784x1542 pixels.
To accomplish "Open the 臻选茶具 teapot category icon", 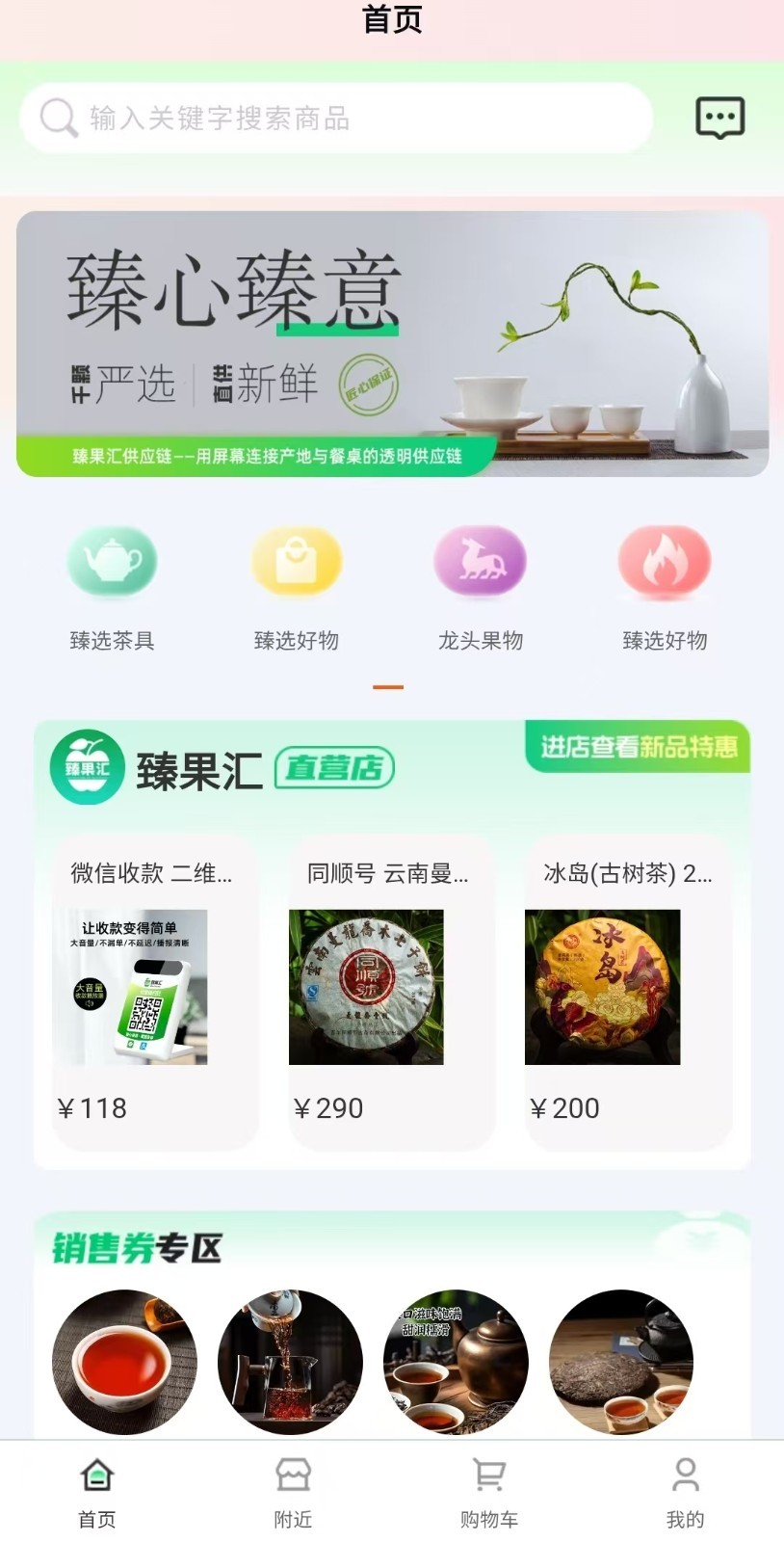I will point(111,564).
